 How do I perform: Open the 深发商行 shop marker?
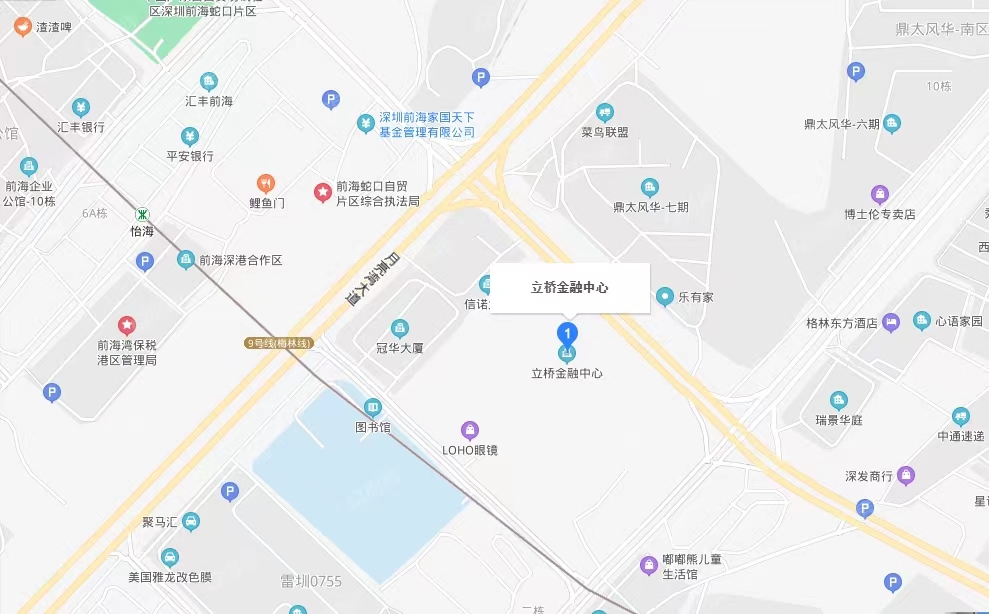point(906,475)
